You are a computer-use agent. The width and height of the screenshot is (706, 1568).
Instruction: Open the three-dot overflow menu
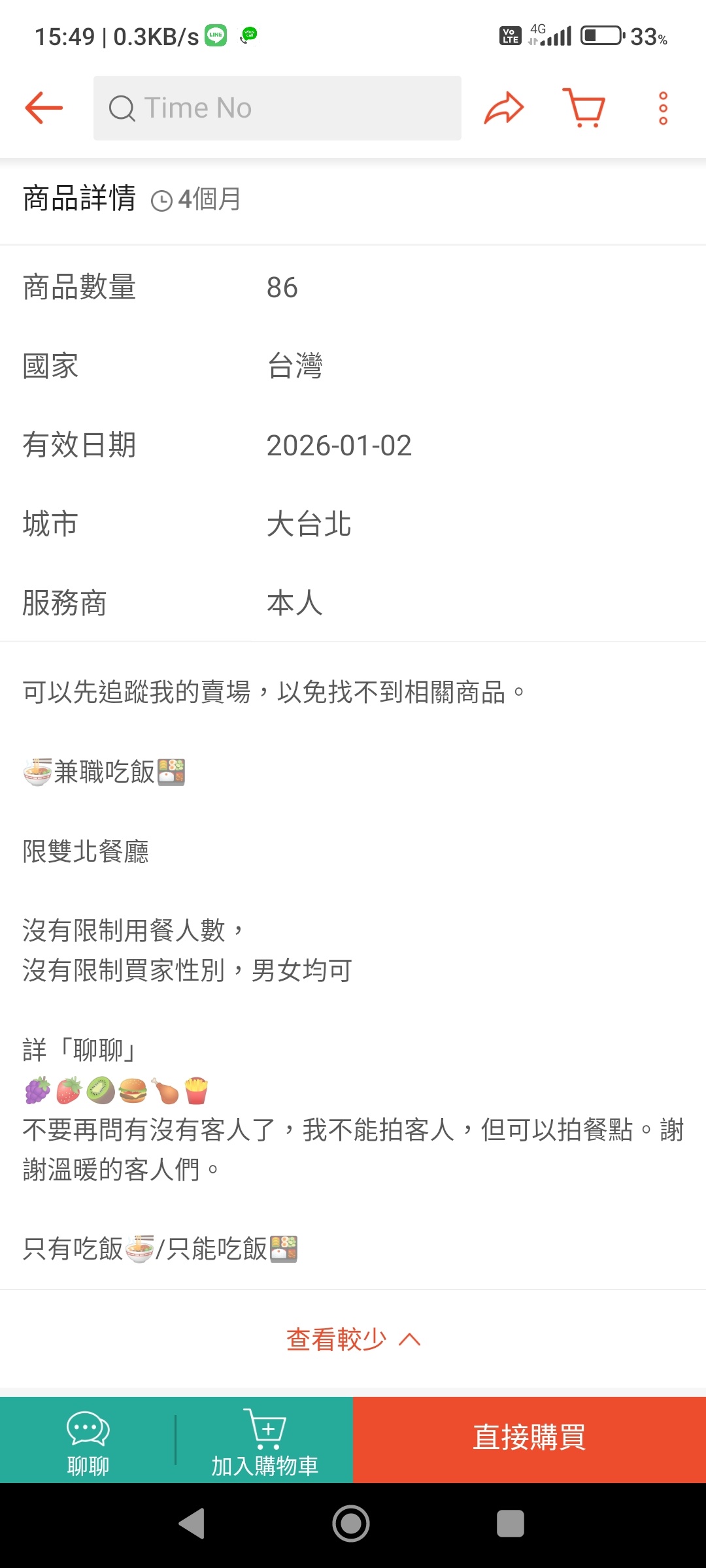[663, 108]
